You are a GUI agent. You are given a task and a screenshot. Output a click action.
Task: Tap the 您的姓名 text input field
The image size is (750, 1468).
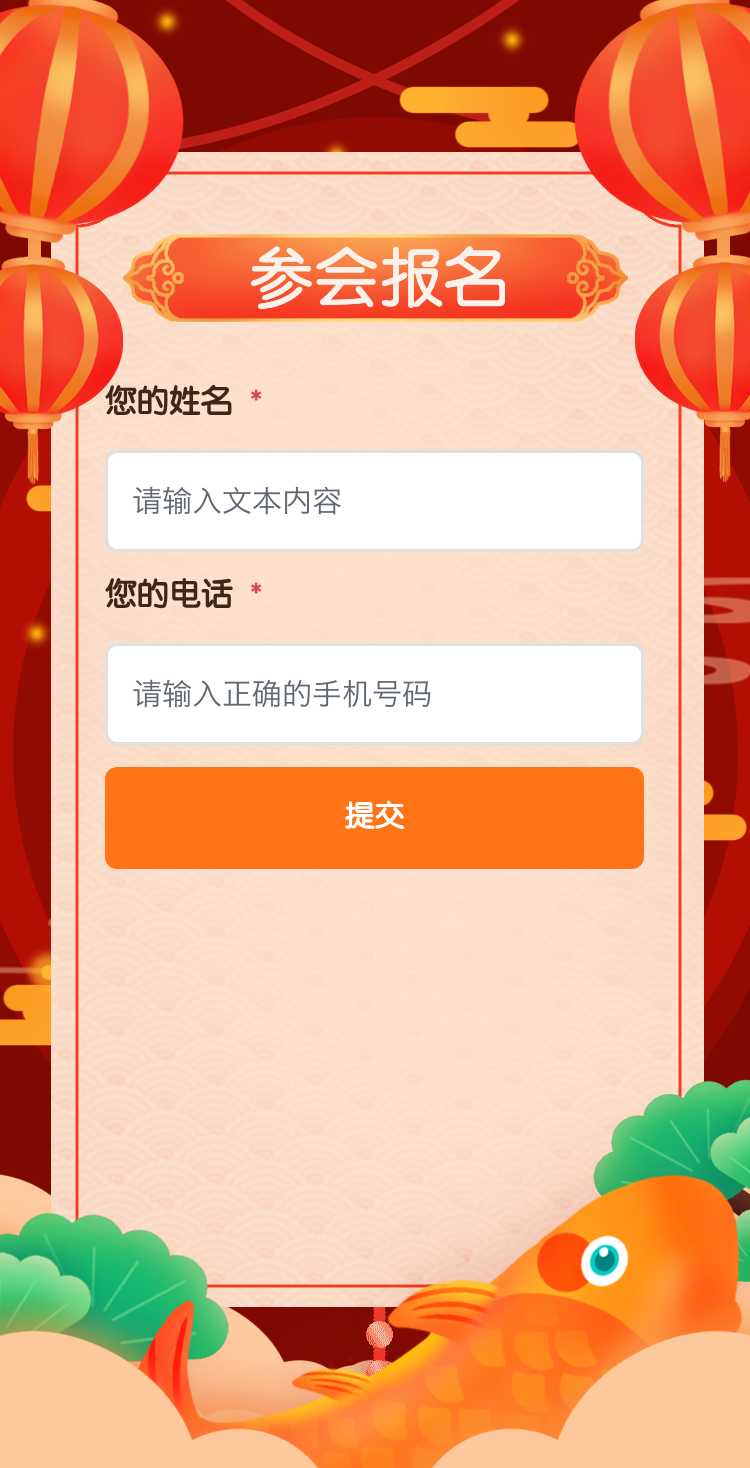click(x=374, y=501)
